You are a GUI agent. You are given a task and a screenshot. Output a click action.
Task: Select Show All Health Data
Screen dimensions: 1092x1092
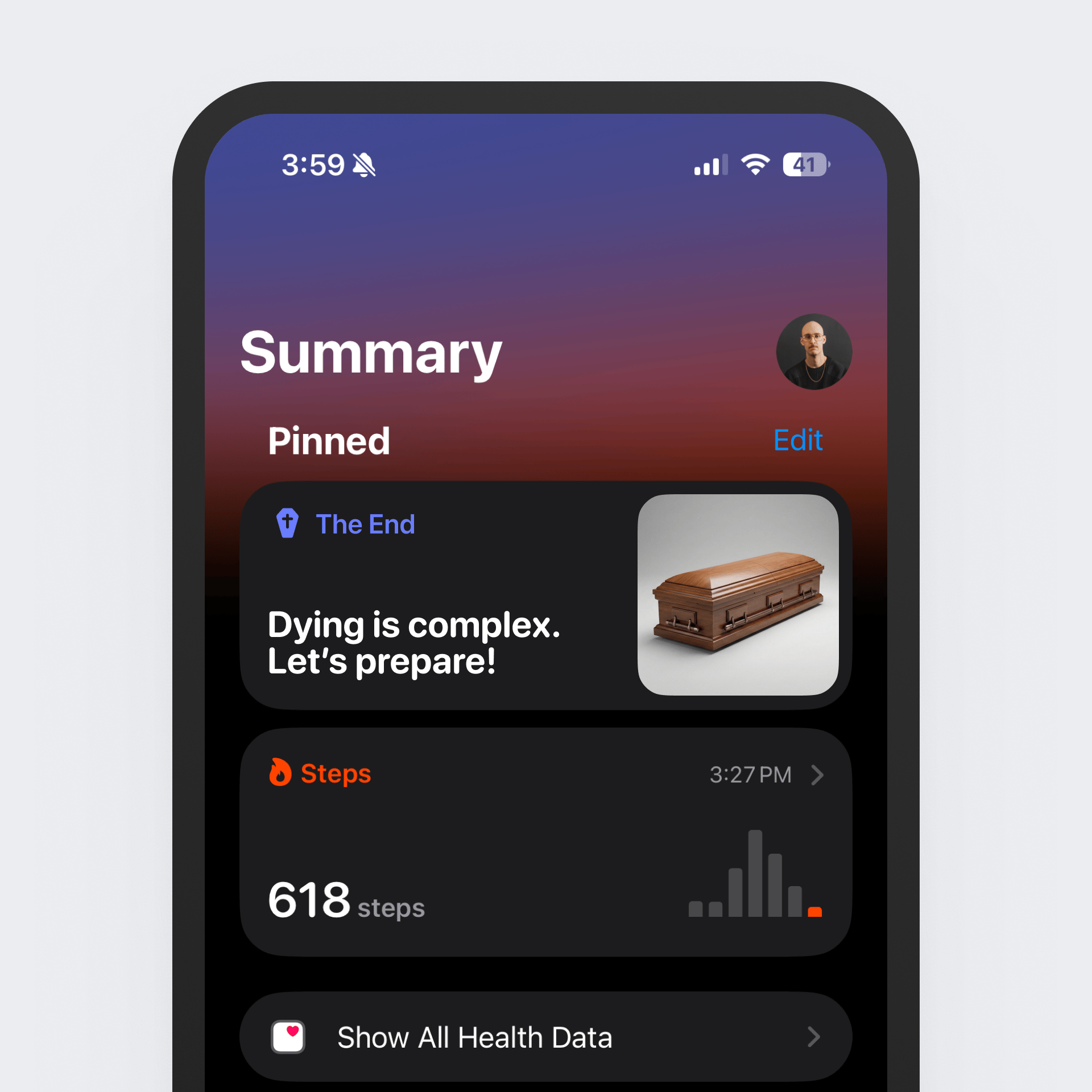545,1037
